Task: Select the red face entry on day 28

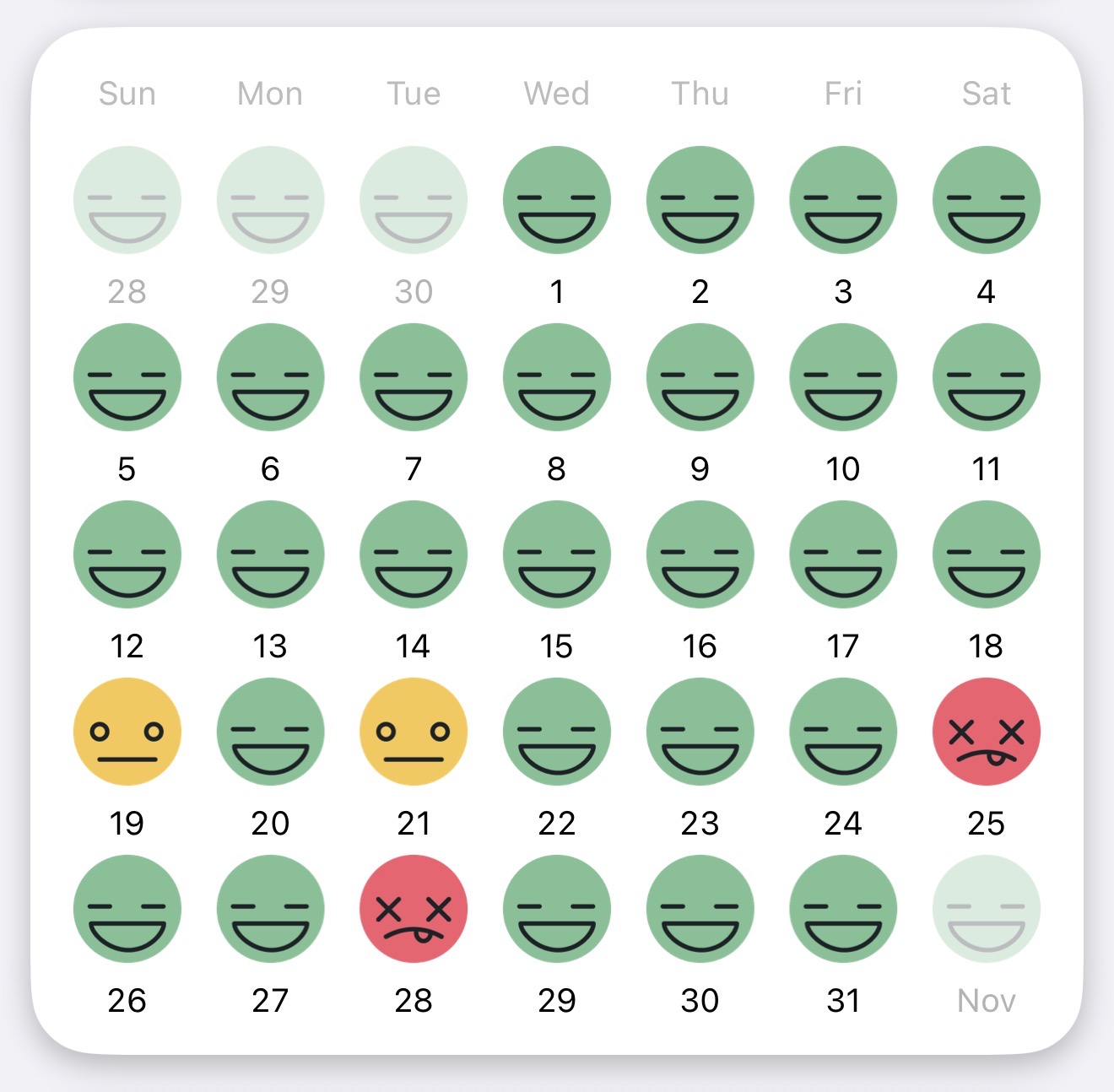Action: (413, 909)
